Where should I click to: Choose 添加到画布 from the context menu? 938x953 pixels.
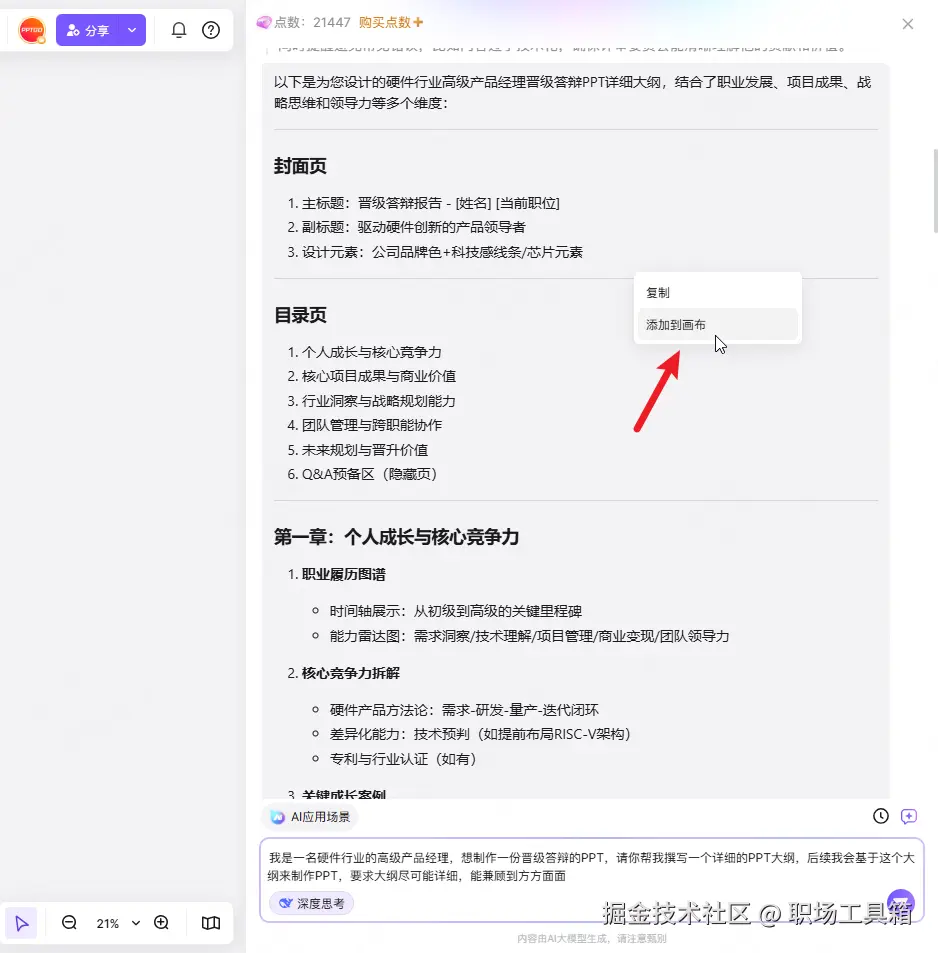[x=676, y=325]
